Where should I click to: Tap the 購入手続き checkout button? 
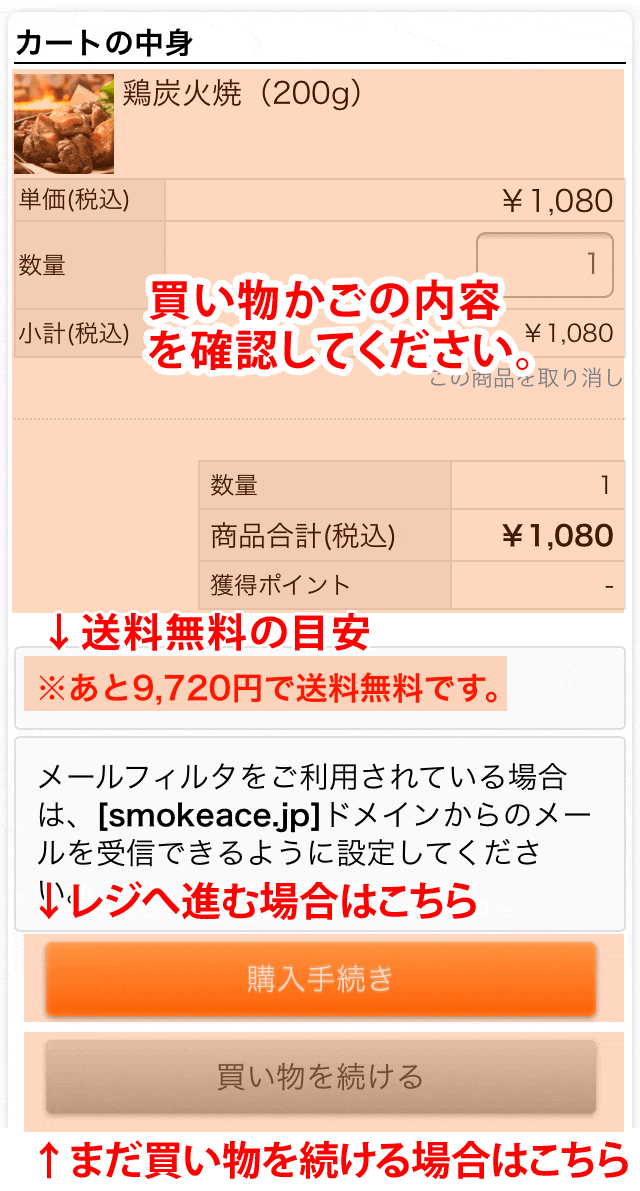pos(320,979)
